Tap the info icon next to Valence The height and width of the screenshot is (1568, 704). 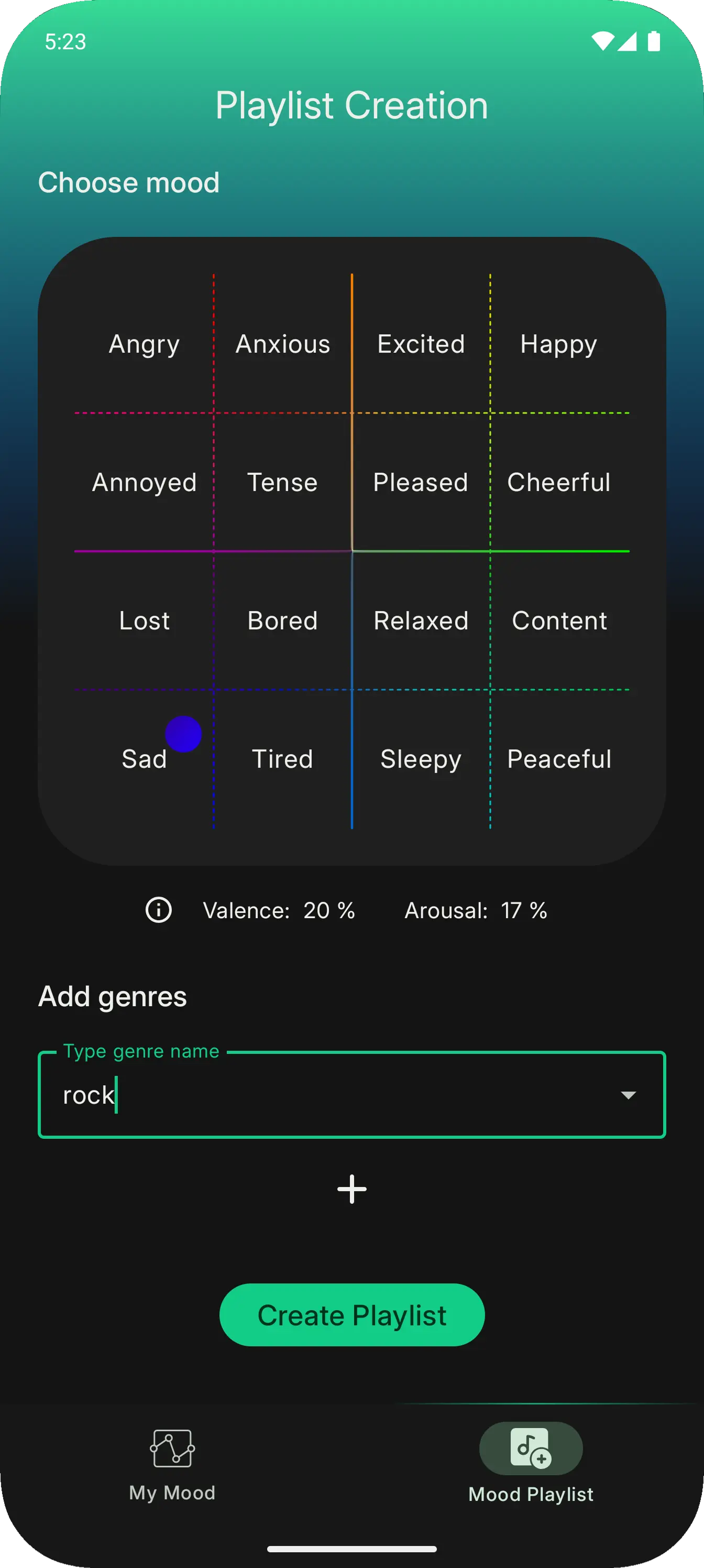click(158, 911)
